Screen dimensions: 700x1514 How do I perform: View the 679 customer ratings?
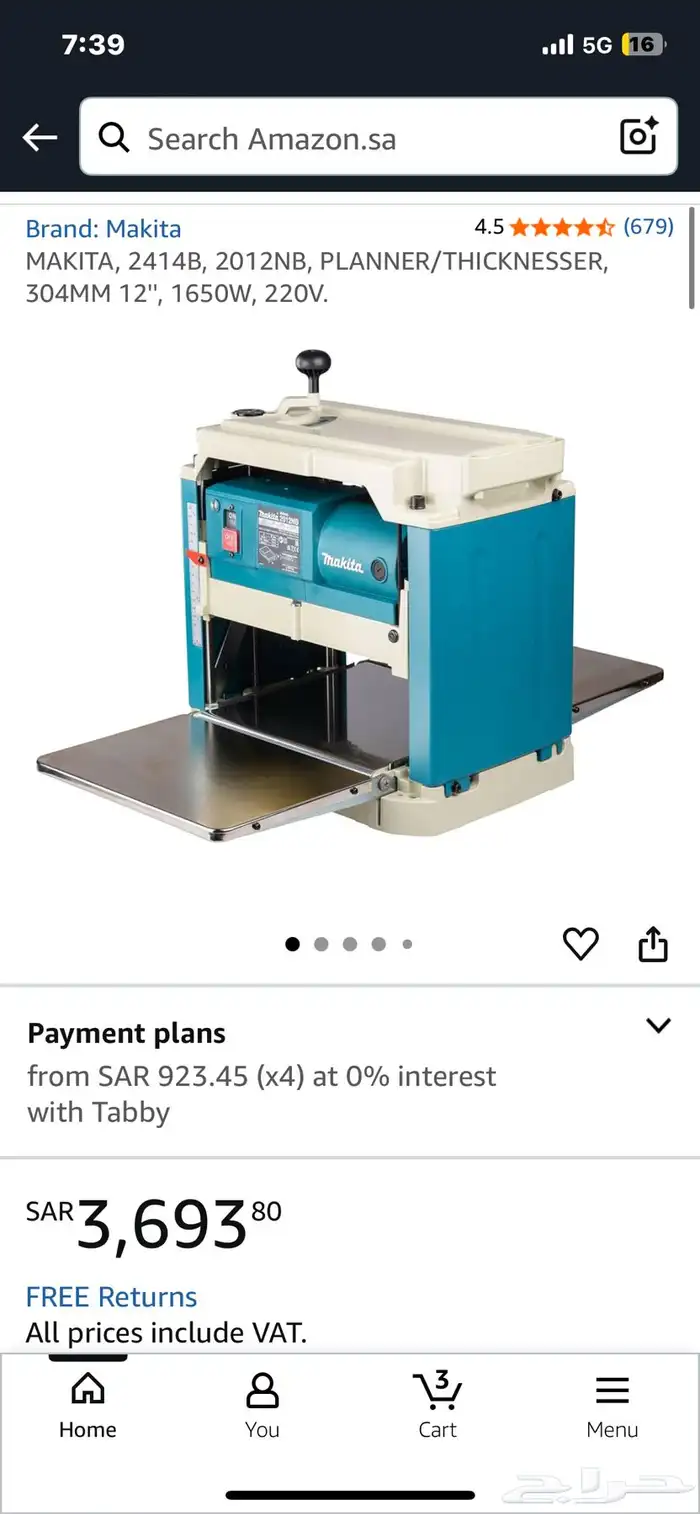(648, 227)
